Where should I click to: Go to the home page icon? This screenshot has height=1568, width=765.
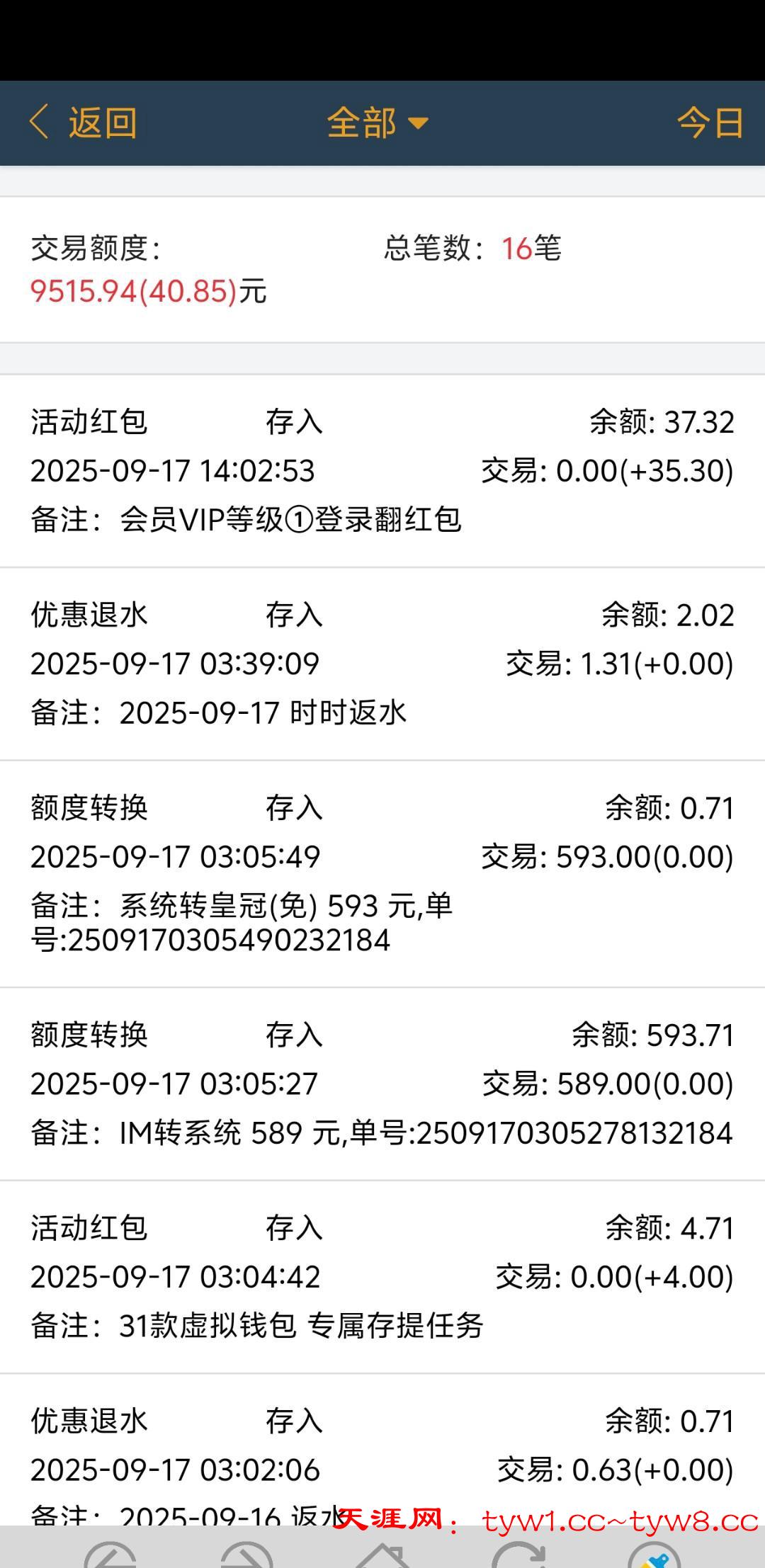pos(382,1555)
